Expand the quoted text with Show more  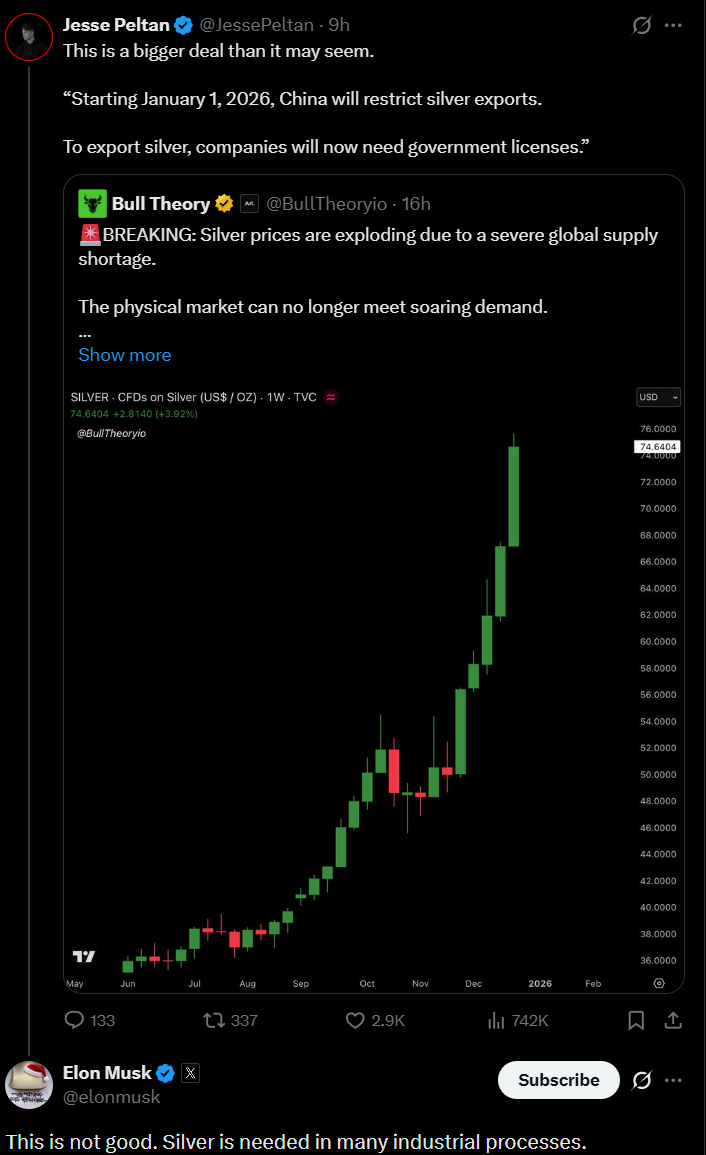124,355
